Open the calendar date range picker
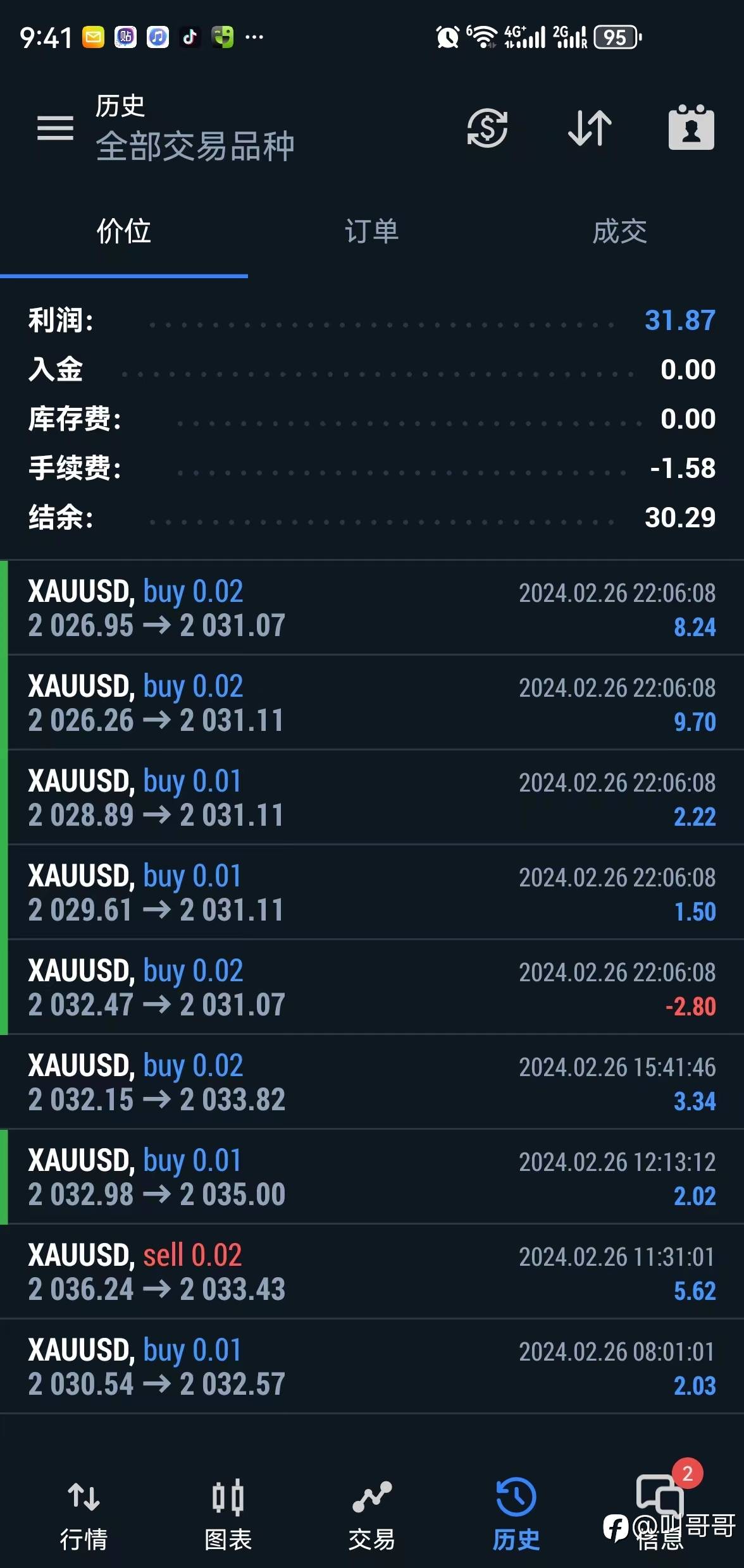Image resolution: width=744 pixels, height=1568 pixels. 691,127
